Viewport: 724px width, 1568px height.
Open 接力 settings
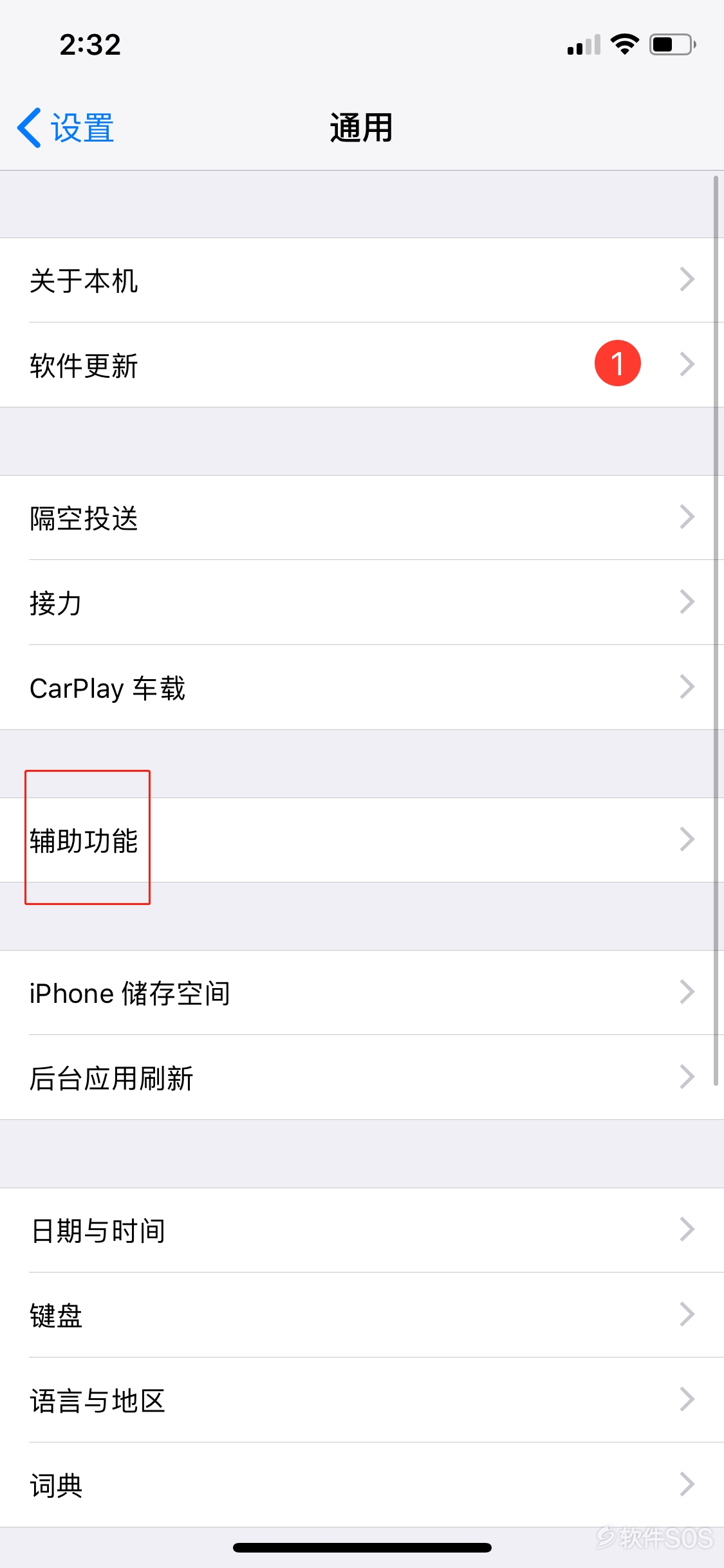click(x=362, y=602)
